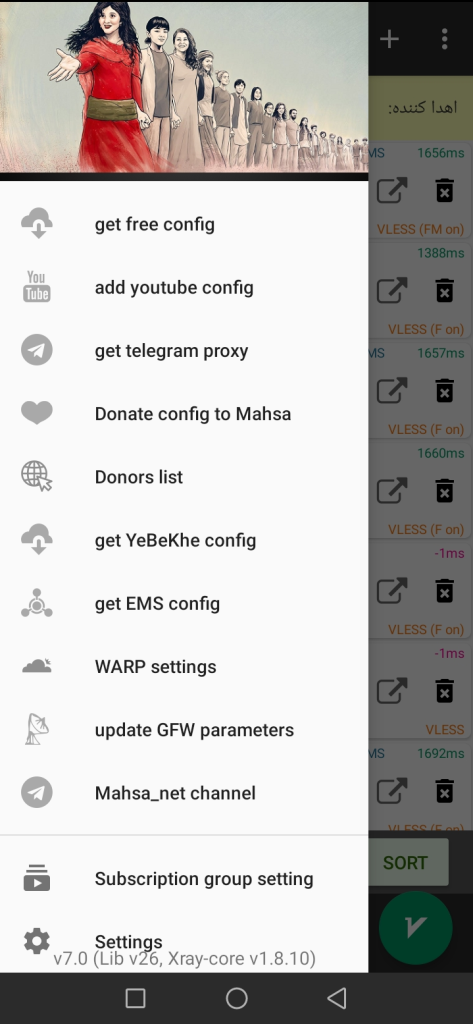Open the Settings item
473x1024 pixels.
tap(184, 941)
